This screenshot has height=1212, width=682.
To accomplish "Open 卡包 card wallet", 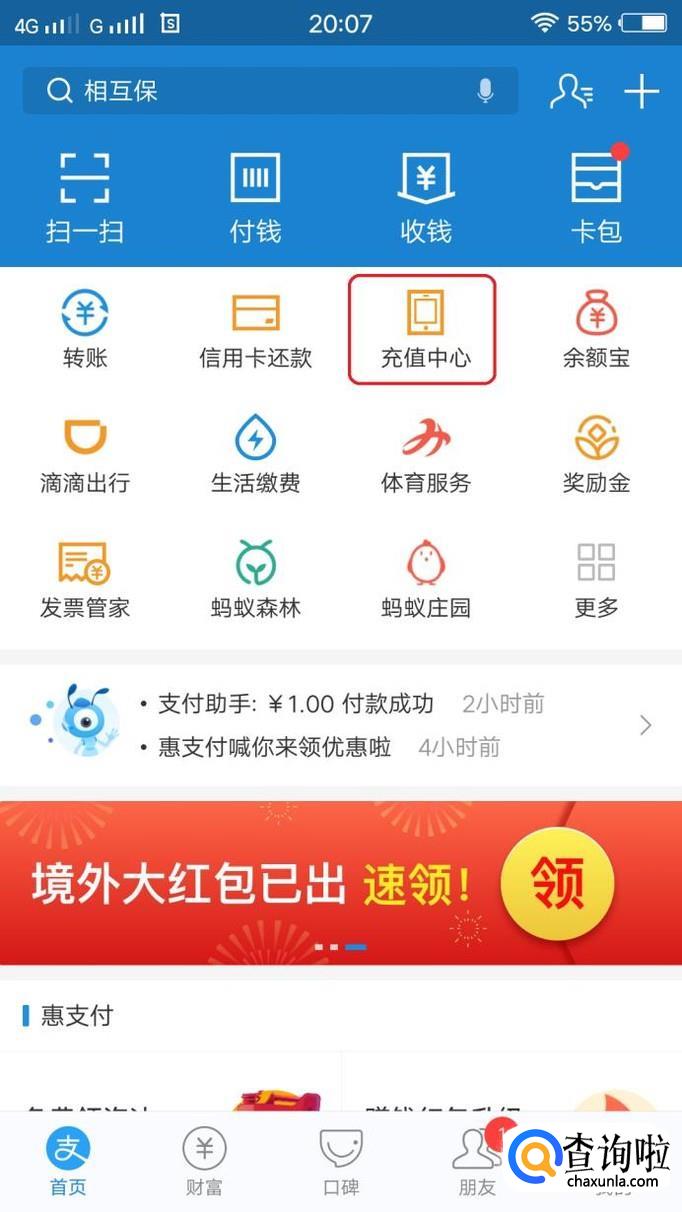I will pos(596,198).
